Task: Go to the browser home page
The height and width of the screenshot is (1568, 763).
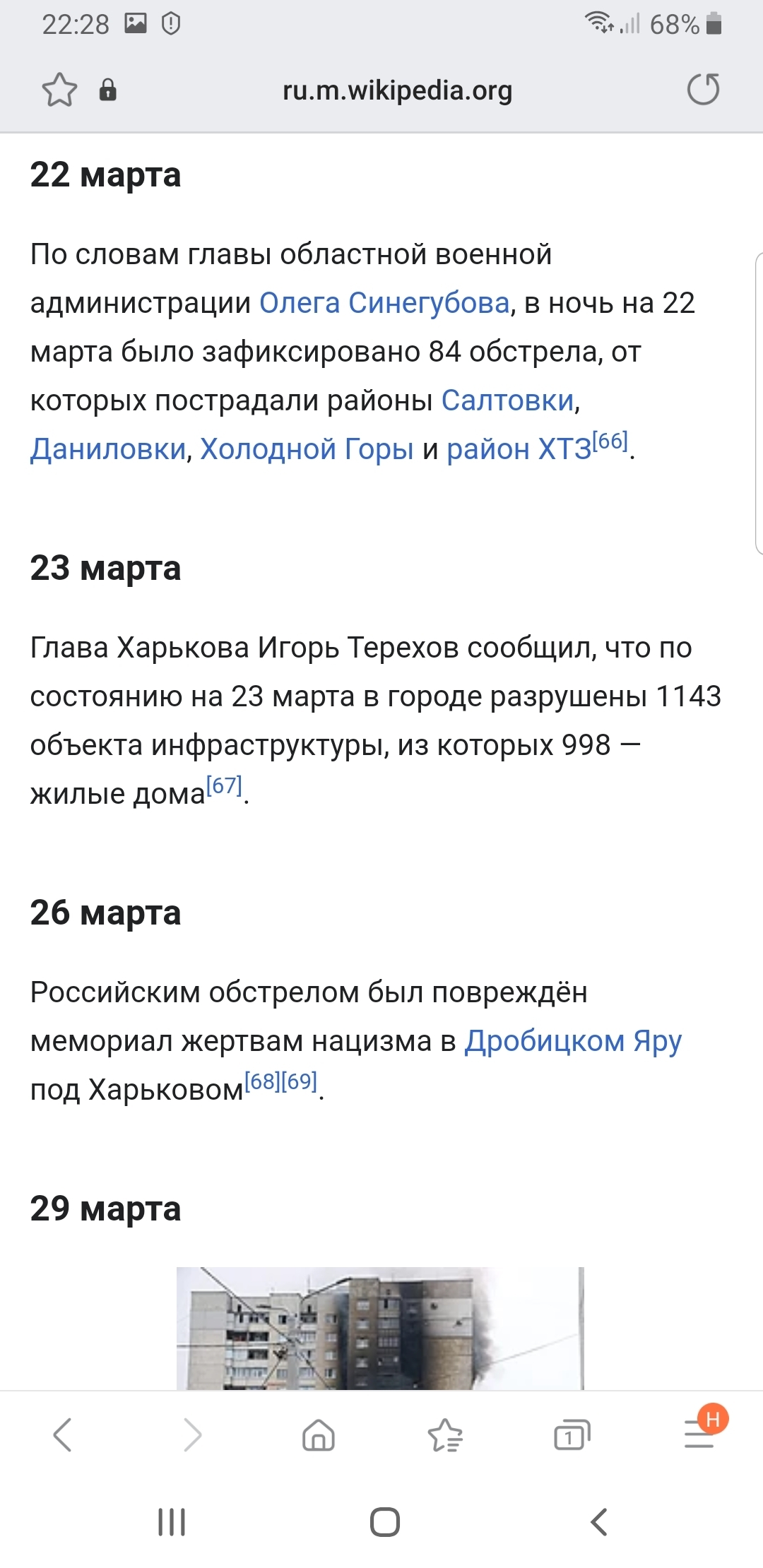Action: click(x=319, y=1435)
